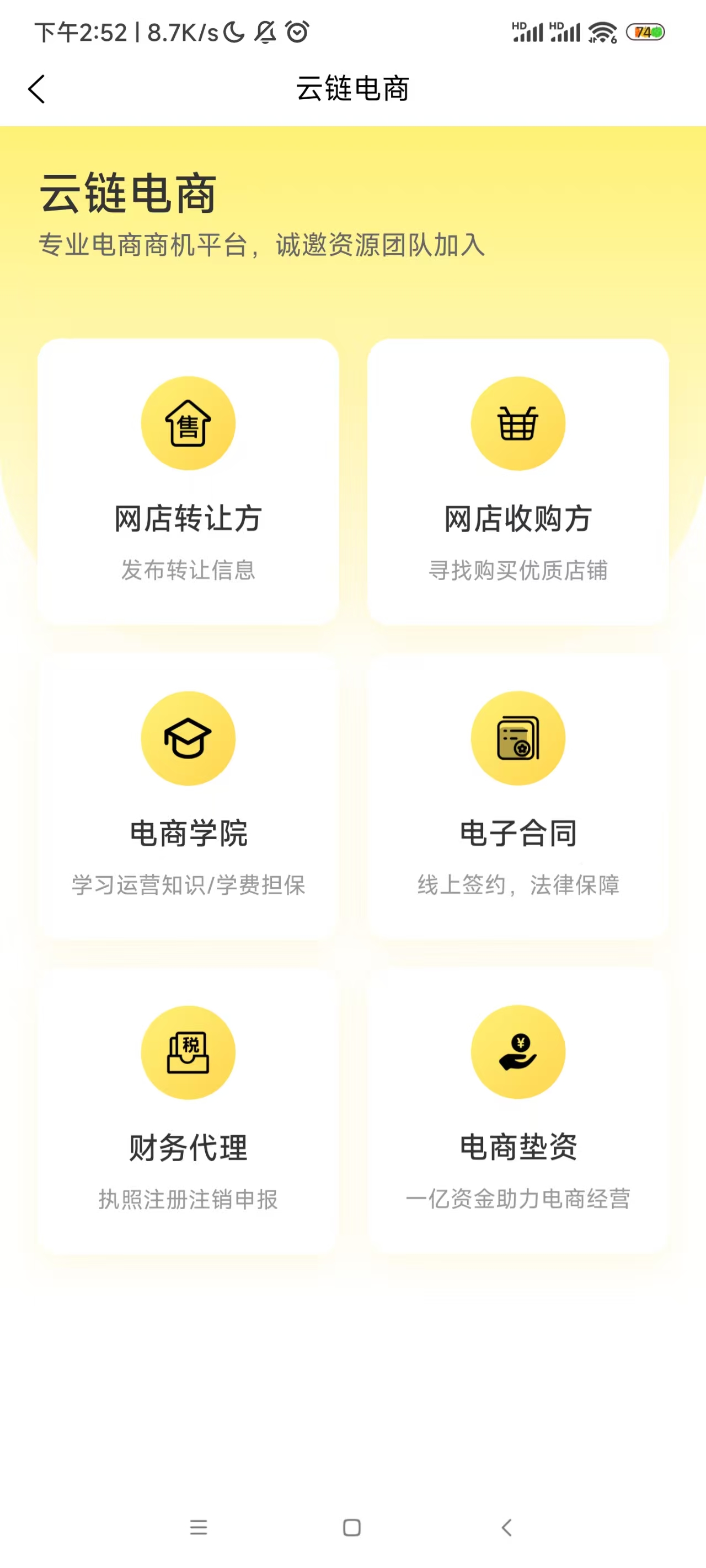
Task: Tap the shopping cart icon for 网店收购方
Action: (517, 422)
